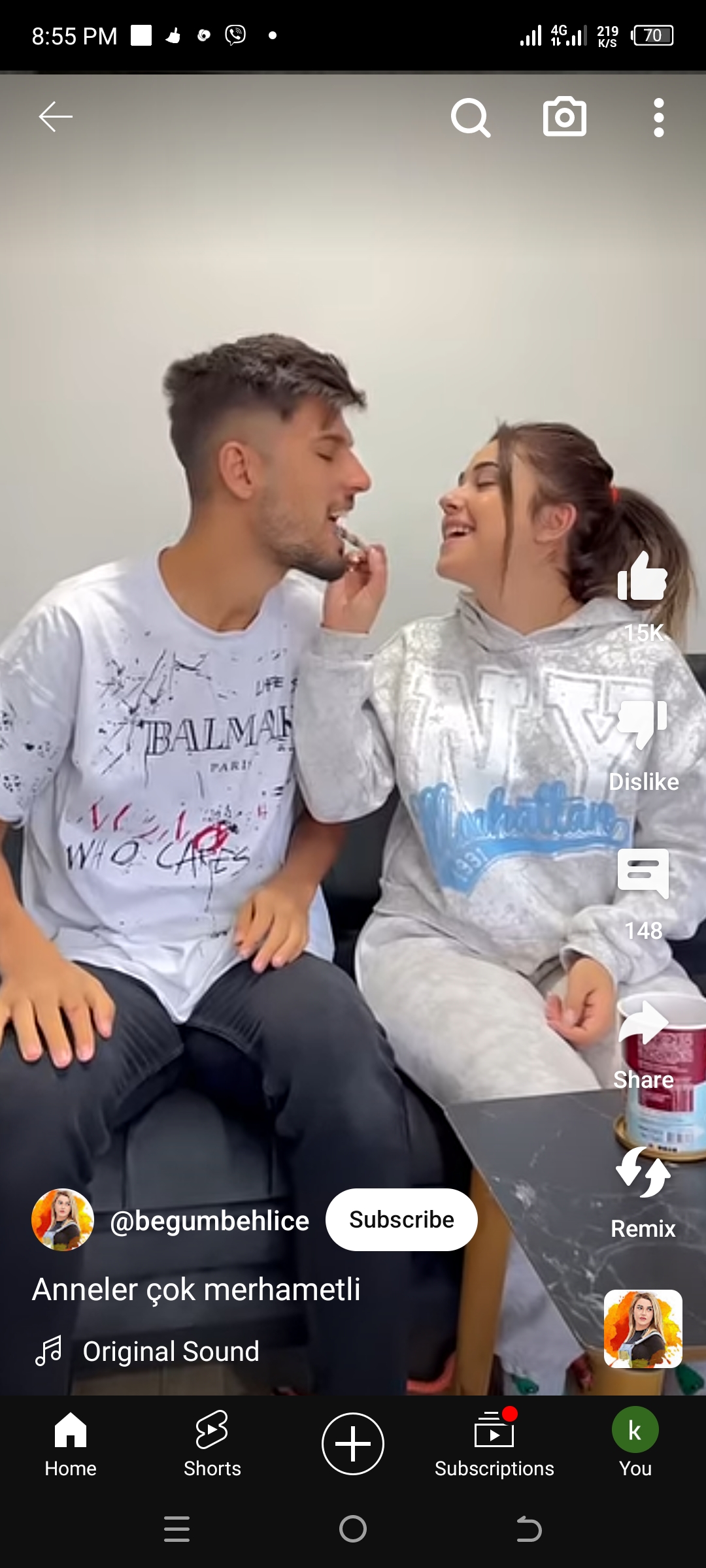Share this Short
This screenshot has width=706, height=1568.
(643, 1024)
